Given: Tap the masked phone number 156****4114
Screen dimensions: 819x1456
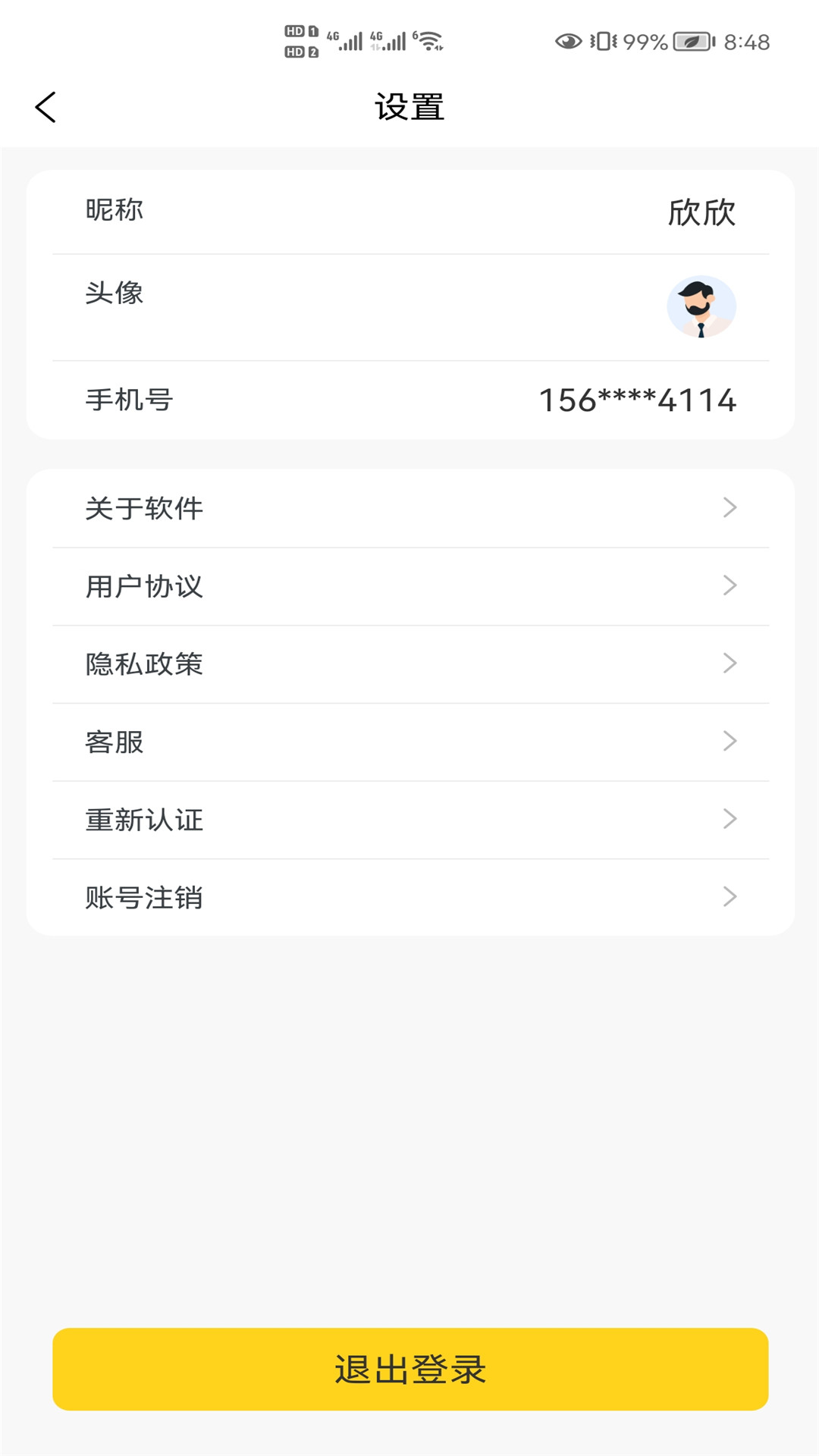Looking at the screenshot, I should pyautogui.click(x=637, y=400).
